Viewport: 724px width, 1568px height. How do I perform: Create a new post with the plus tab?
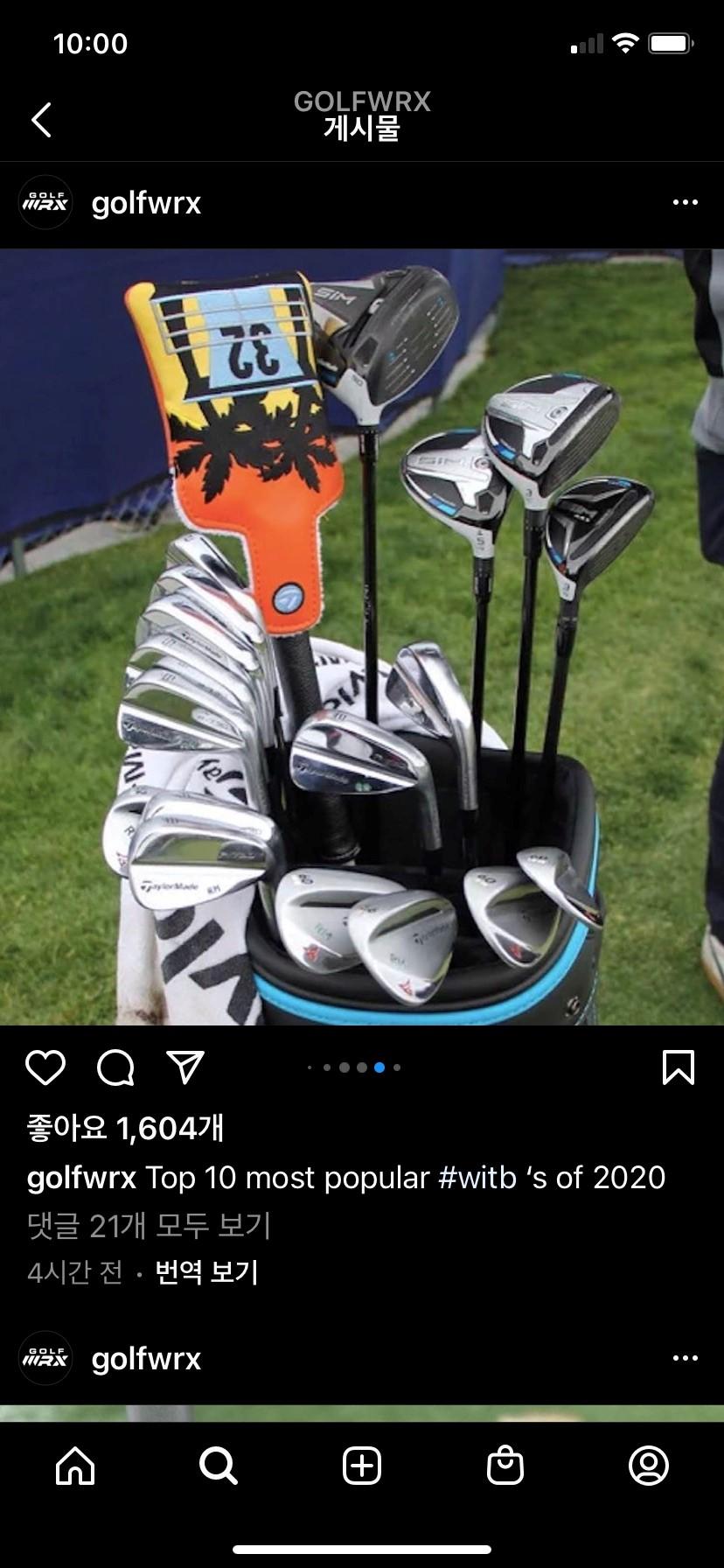362,1466
